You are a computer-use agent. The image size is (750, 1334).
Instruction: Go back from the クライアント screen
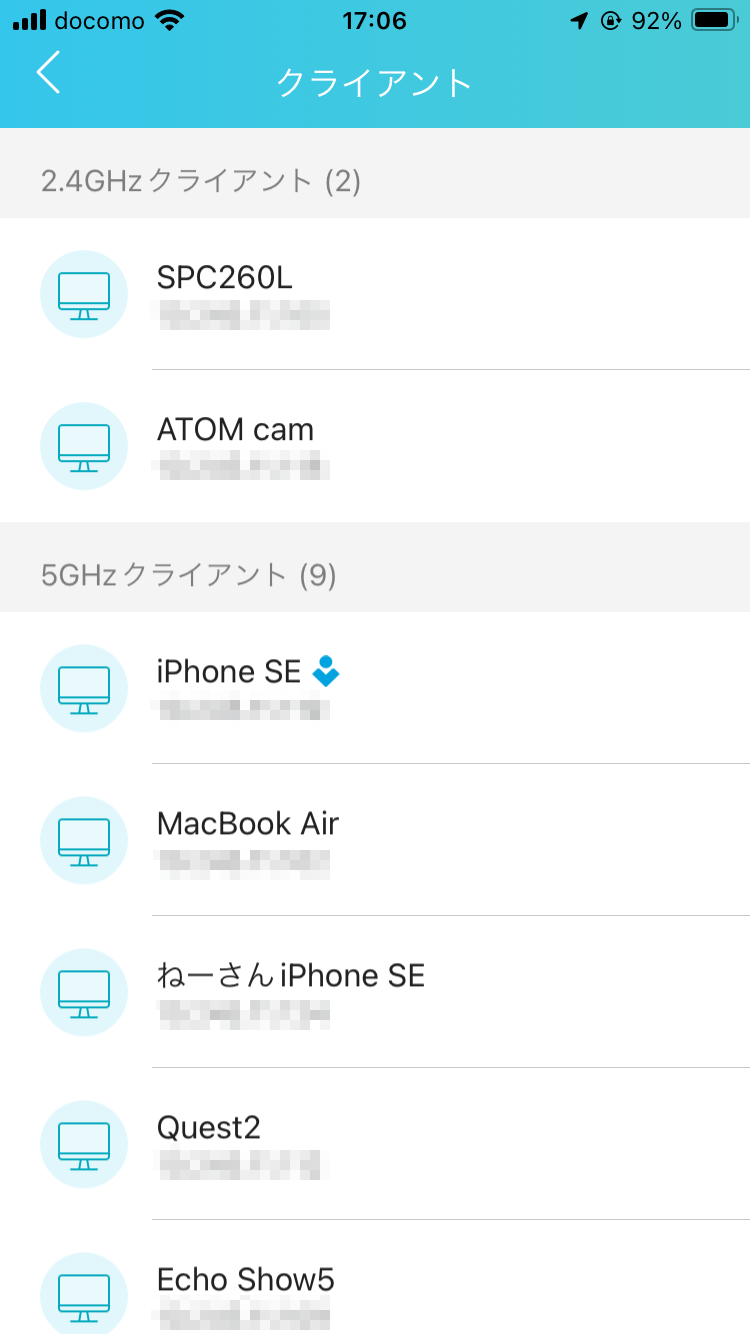click(x=48, y=74)
